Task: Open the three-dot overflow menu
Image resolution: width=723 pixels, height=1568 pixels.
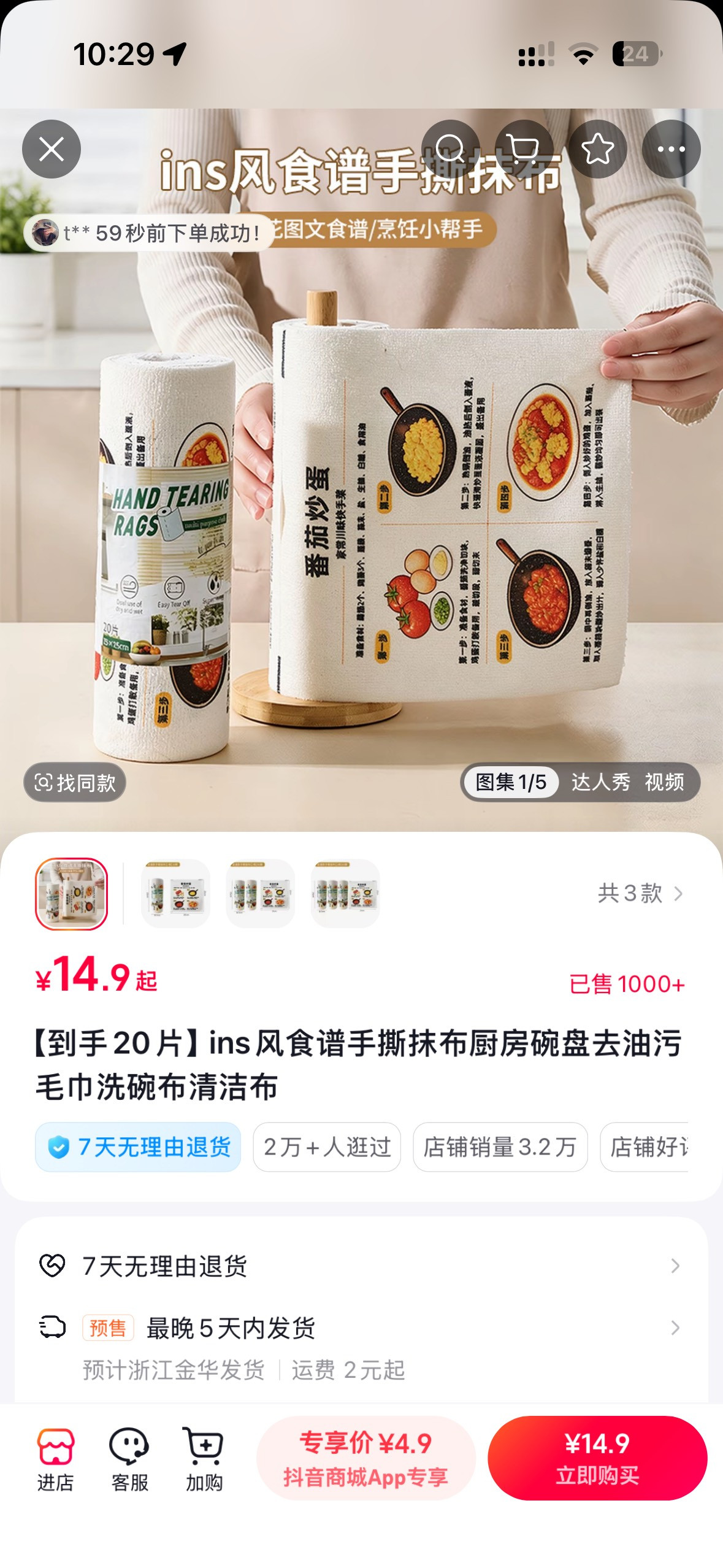Action: pos(671,149)
